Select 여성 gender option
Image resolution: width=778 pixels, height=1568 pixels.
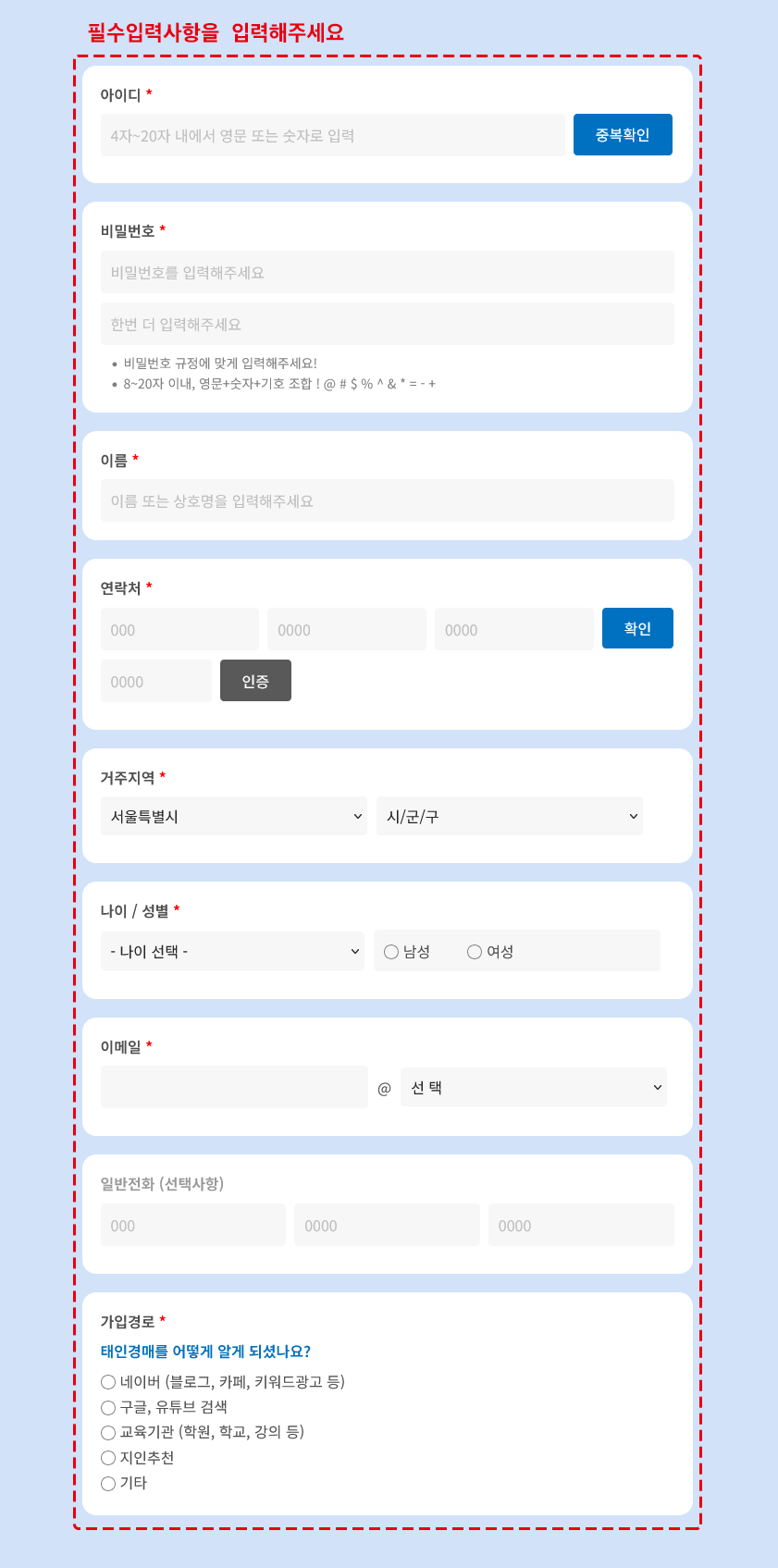tap(475, 952)
